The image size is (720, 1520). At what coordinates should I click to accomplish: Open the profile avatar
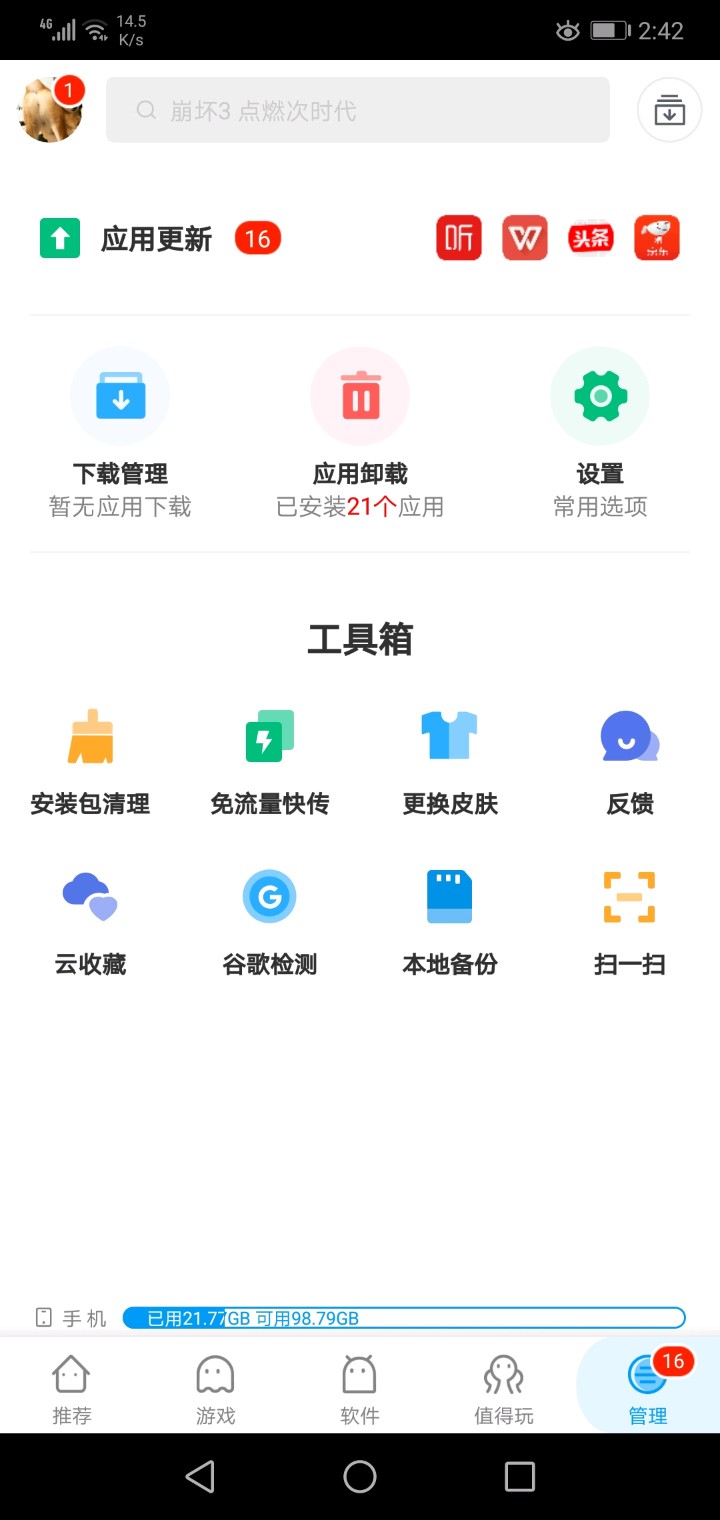tap(50, 110)
